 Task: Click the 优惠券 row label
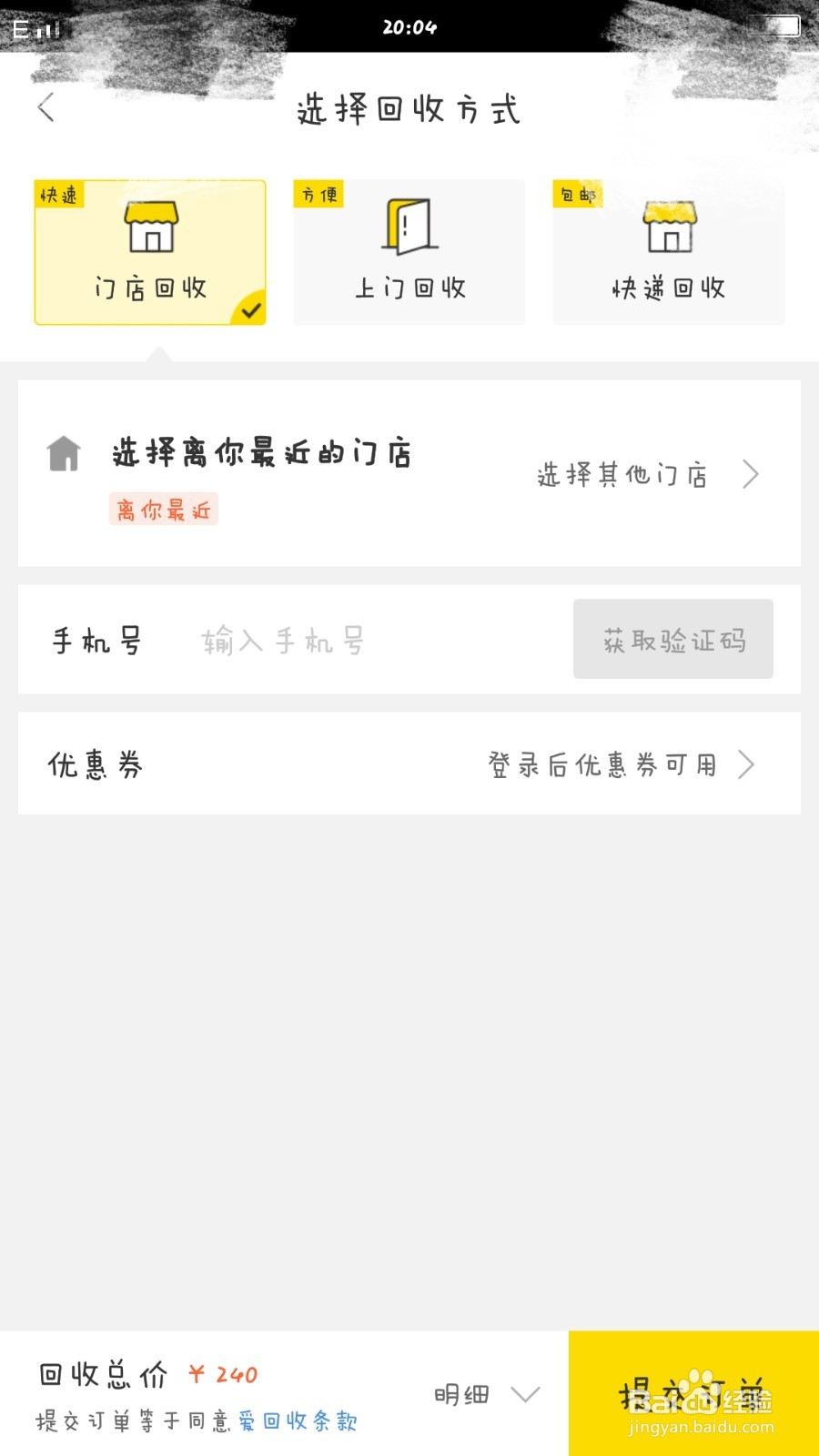[x=95, y=763]
